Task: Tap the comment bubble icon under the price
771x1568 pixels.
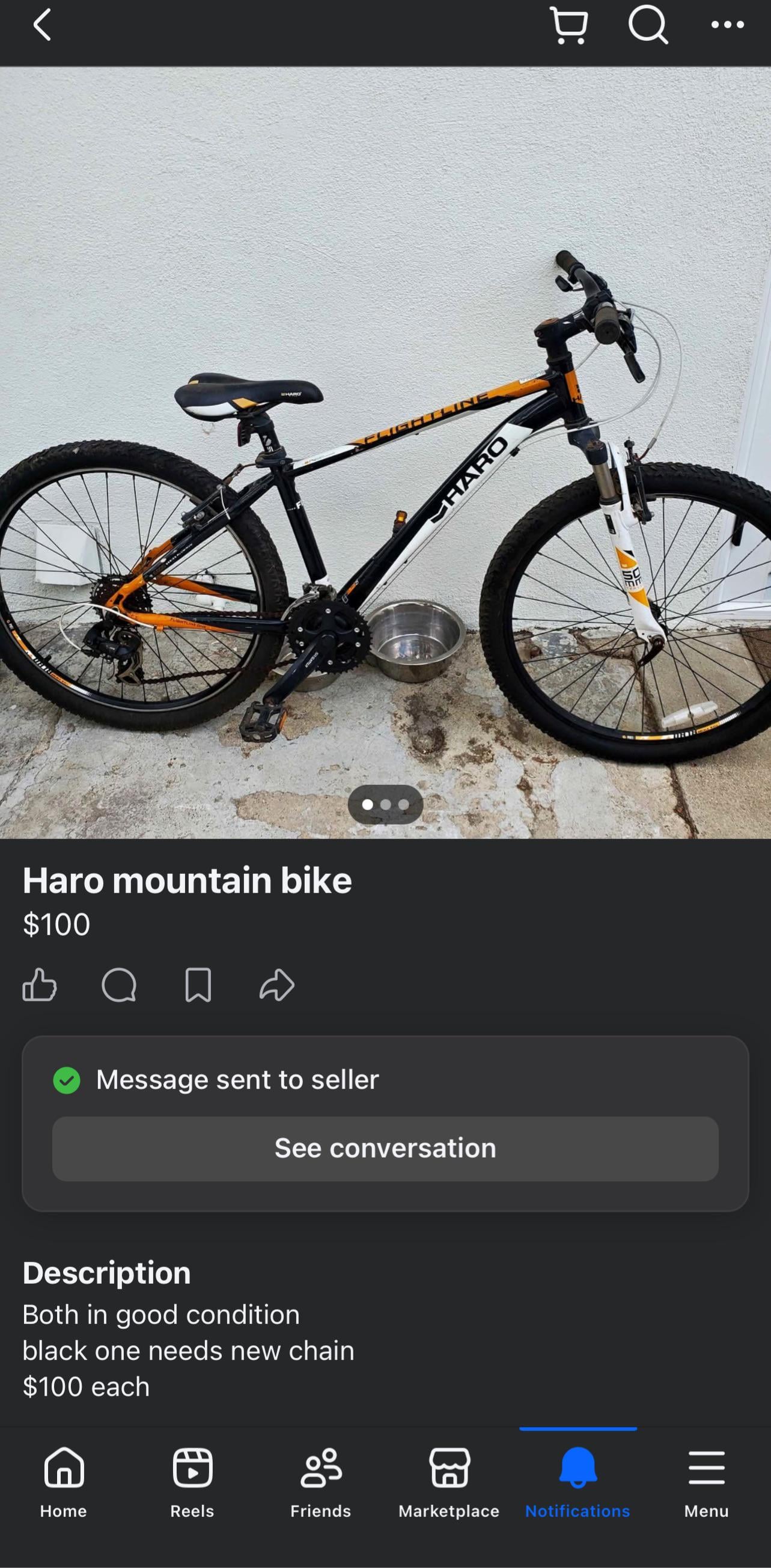Action: pyautogui.click(x=119, y=985)
